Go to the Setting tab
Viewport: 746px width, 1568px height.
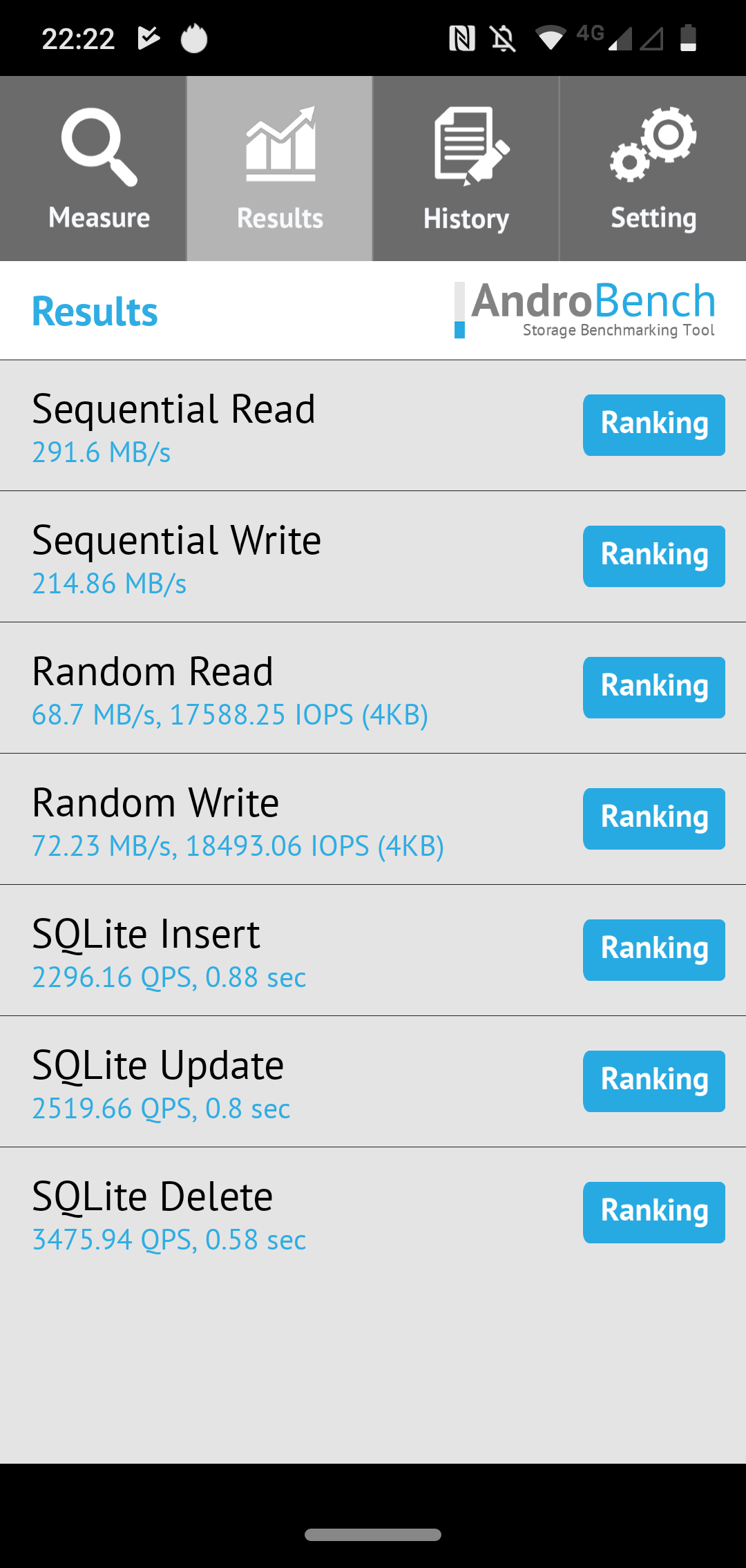click(653, 169)
